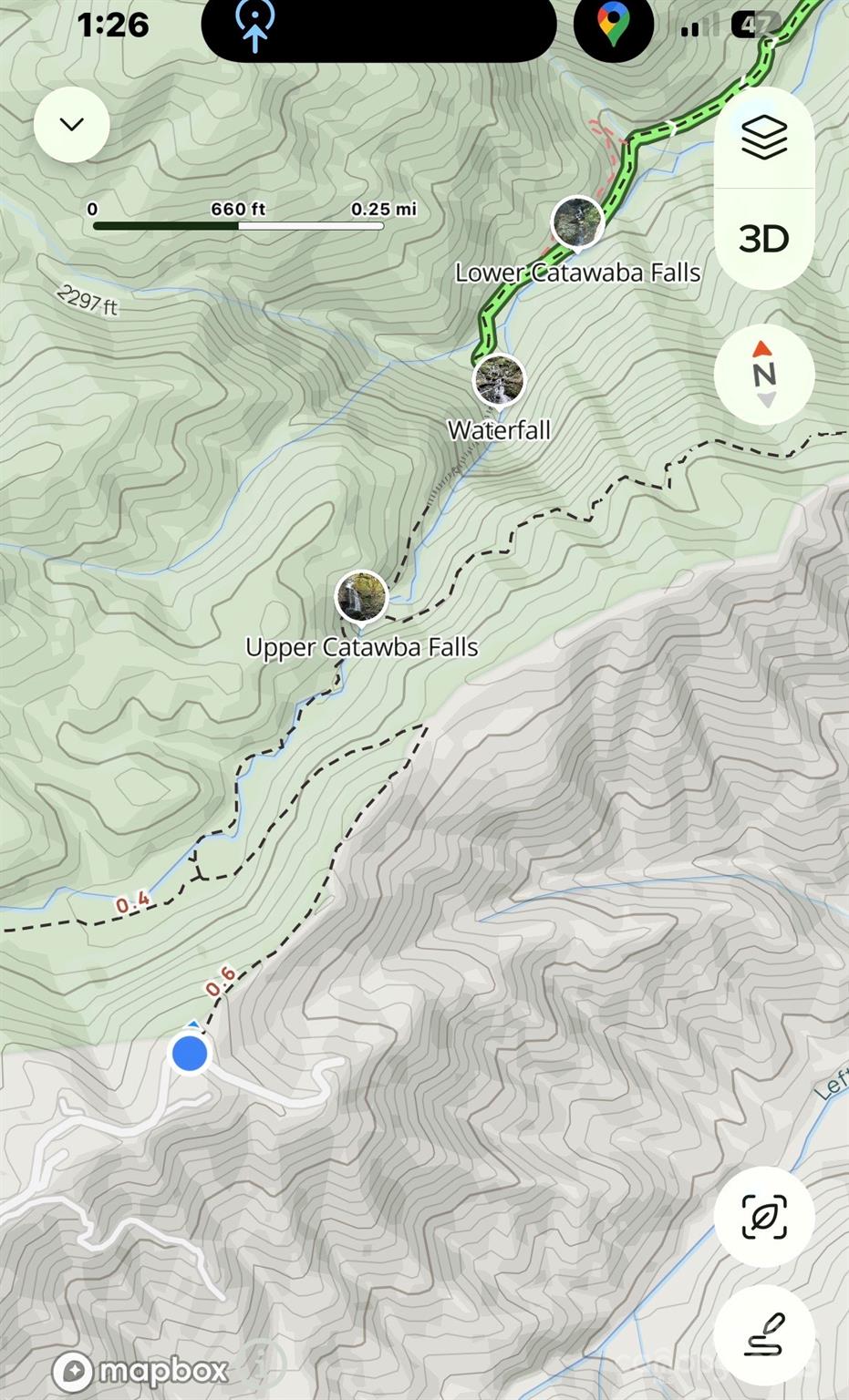Start drawing a custom route
849x1400 pixels.
pos(763,1334)
